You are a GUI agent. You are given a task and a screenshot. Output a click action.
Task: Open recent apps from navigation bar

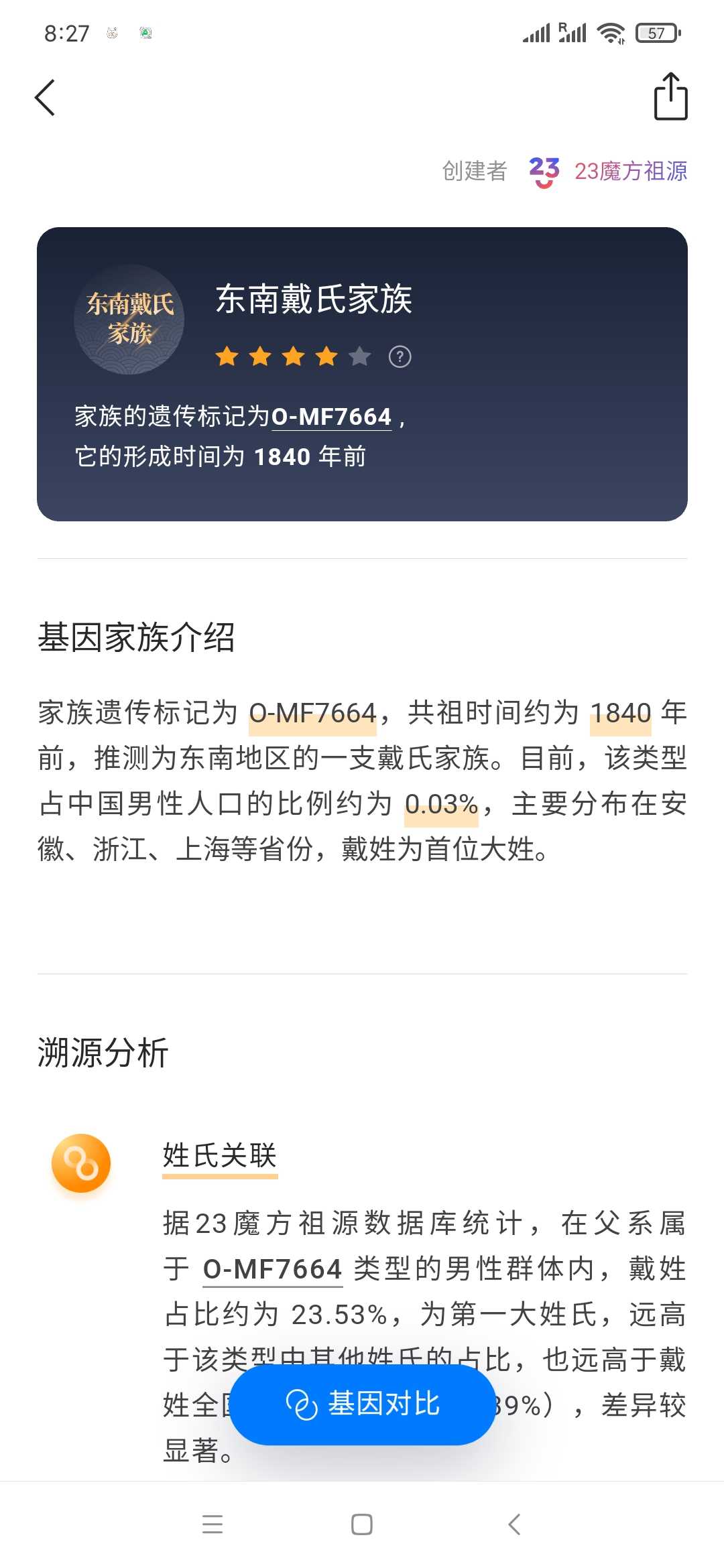click(x=213, y=1524)
